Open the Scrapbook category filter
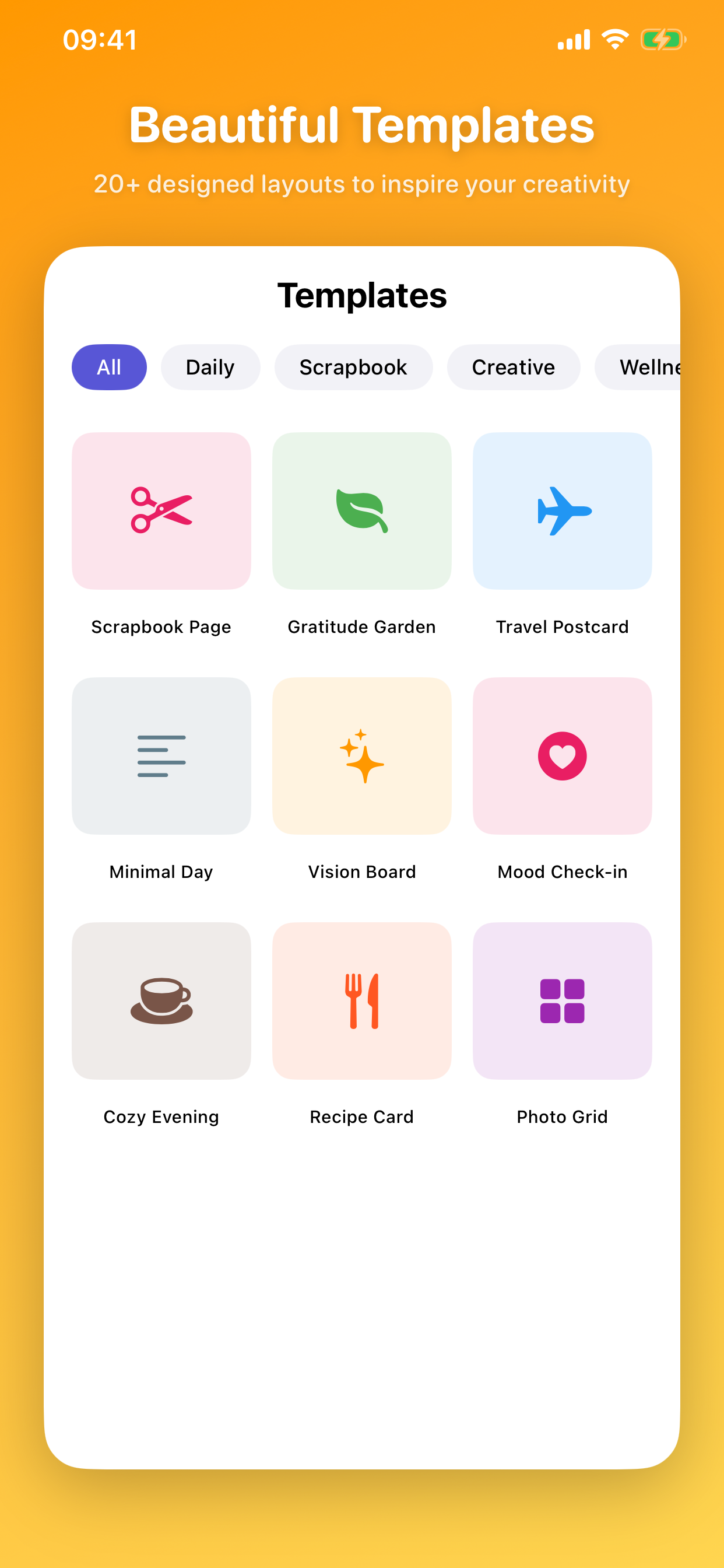Screen dimensions: 724x1568 pyautogui.click(x=353, y=367)
